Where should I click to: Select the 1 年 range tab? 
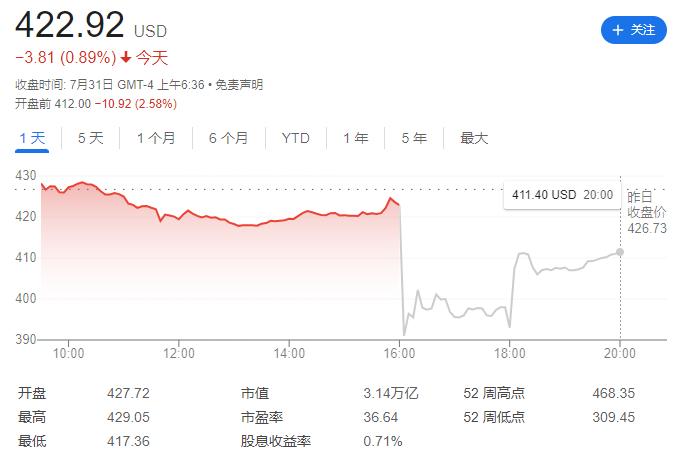(355, 138)
